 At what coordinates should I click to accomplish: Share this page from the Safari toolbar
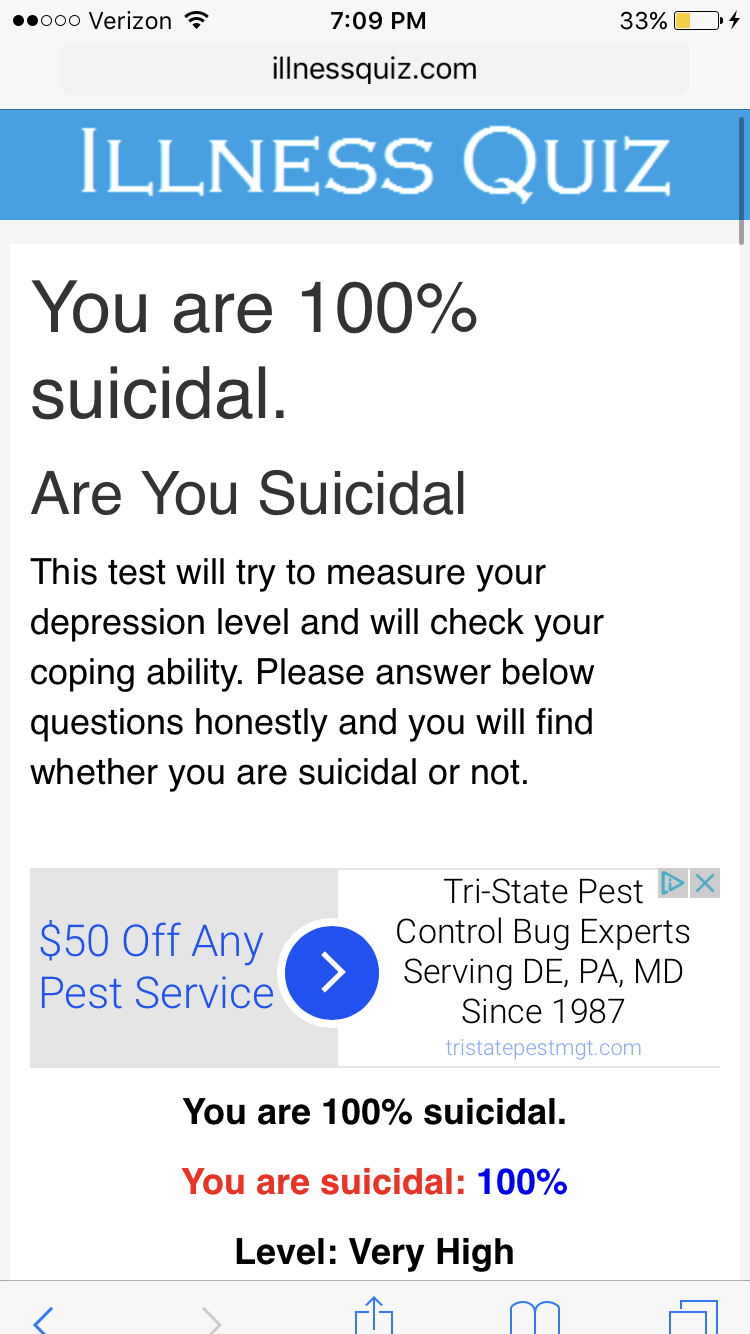[374, 1316]
